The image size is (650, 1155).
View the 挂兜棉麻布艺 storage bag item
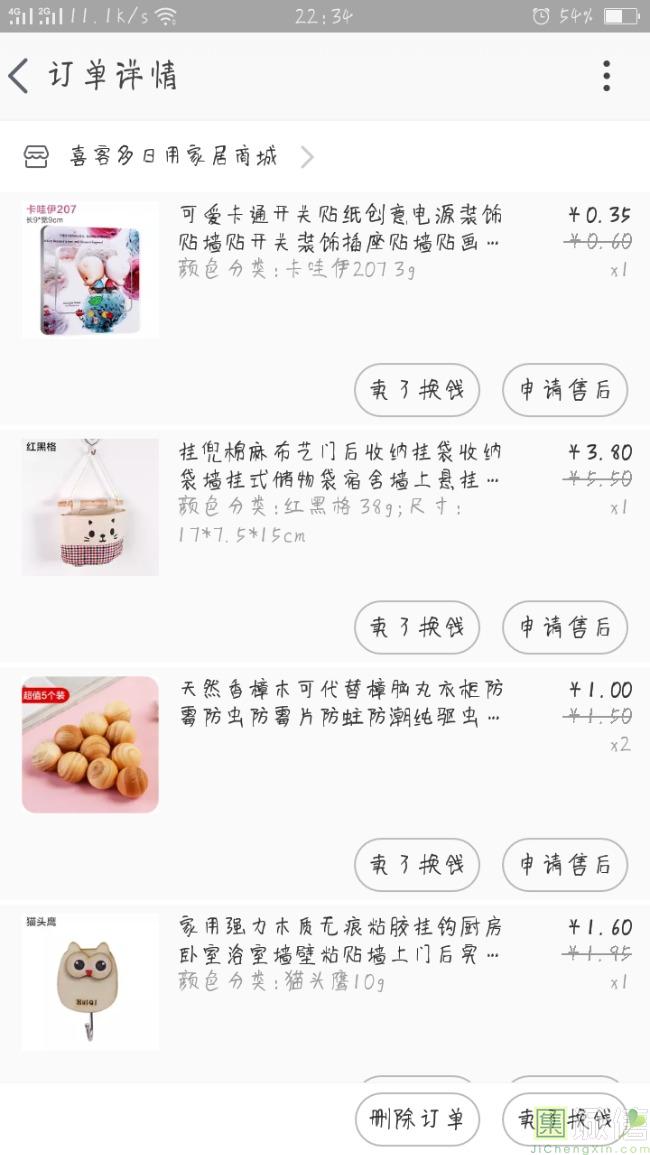[x=340, y=466]
